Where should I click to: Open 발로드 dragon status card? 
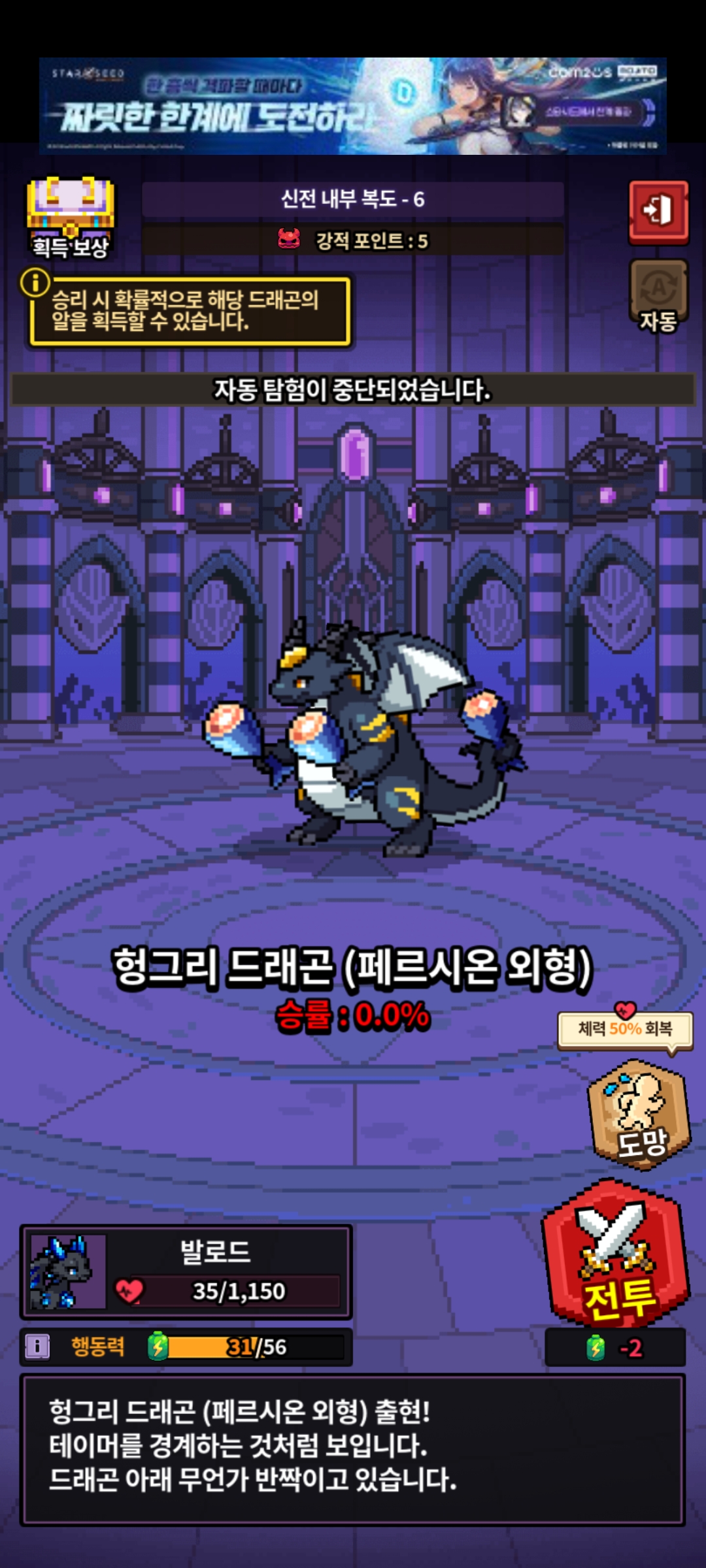point(186,1272)
